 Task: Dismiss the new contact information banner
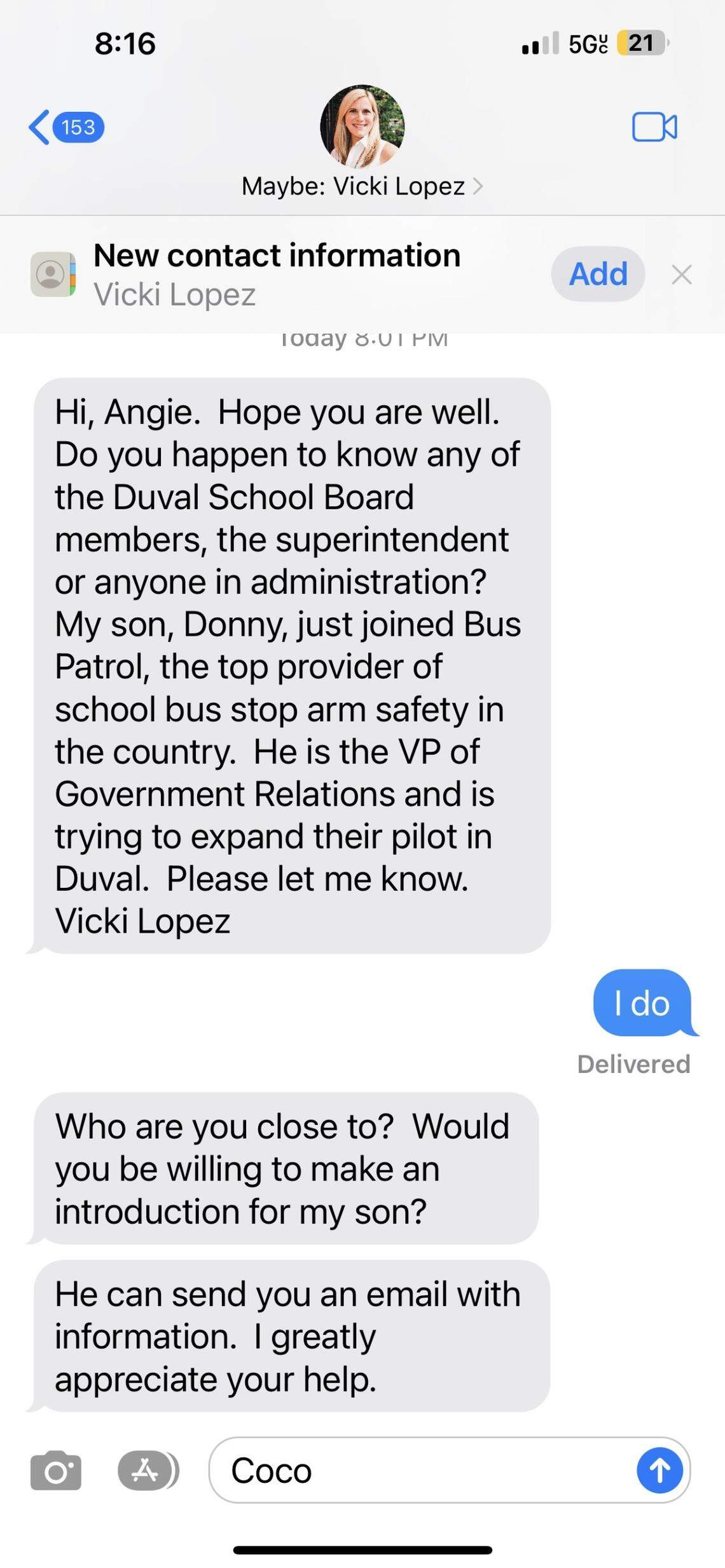(x=682, y=274)
